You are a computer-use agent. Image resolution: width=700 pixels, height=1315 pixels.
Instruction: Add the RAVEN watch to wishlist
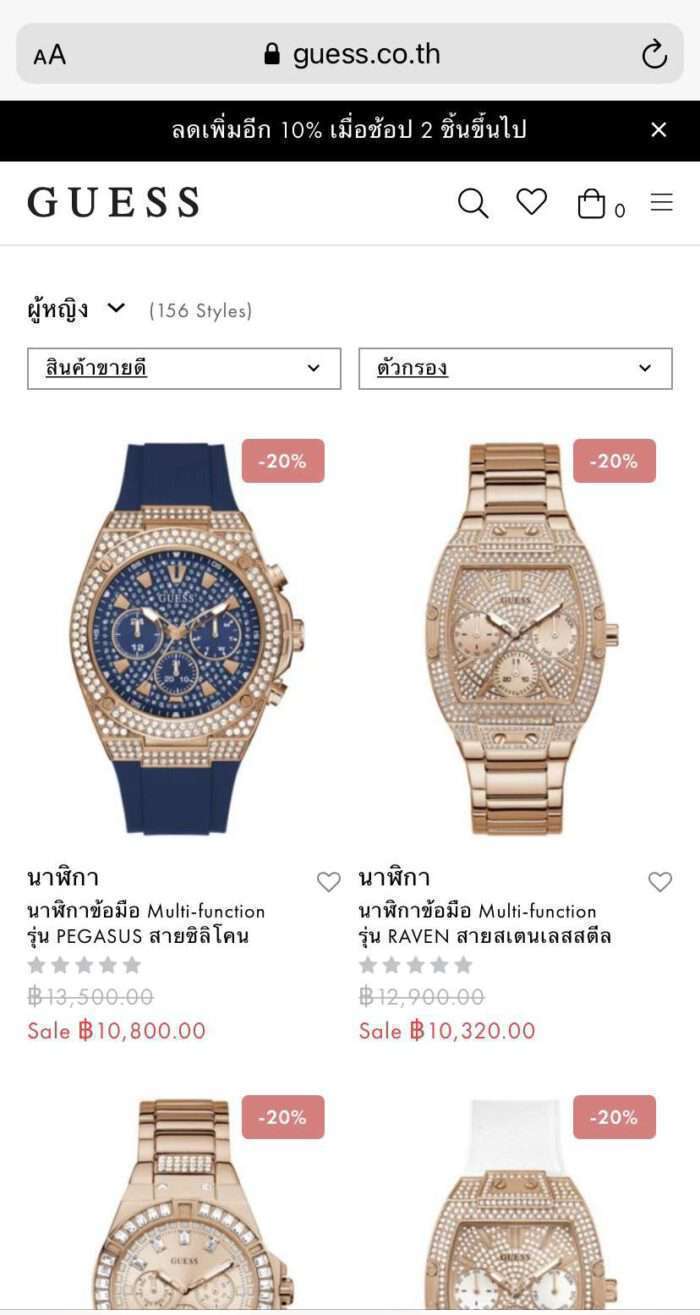[x=660, y=882]
